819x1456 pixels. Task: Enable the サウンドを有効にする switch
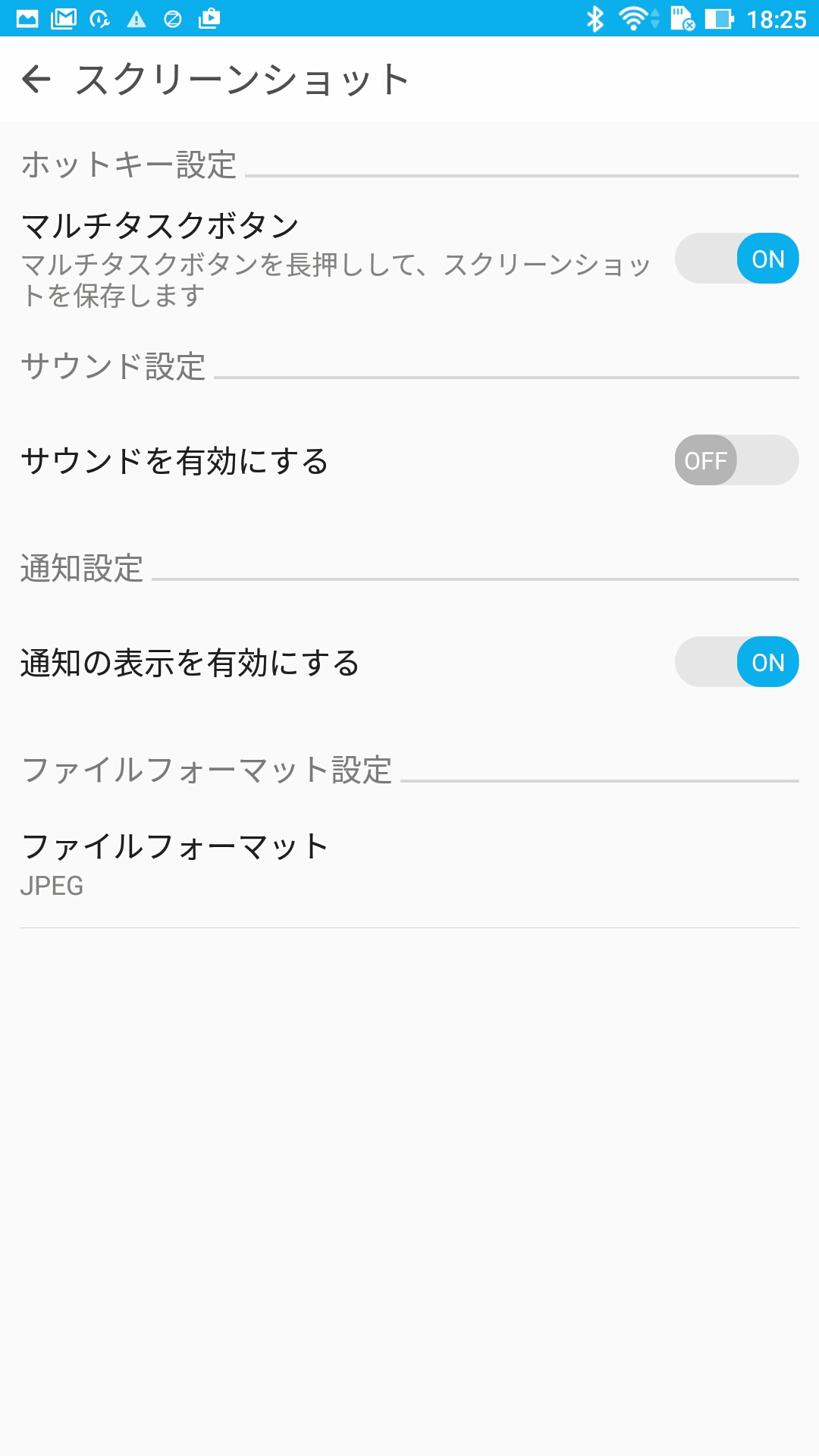click(x=736, y=460)
